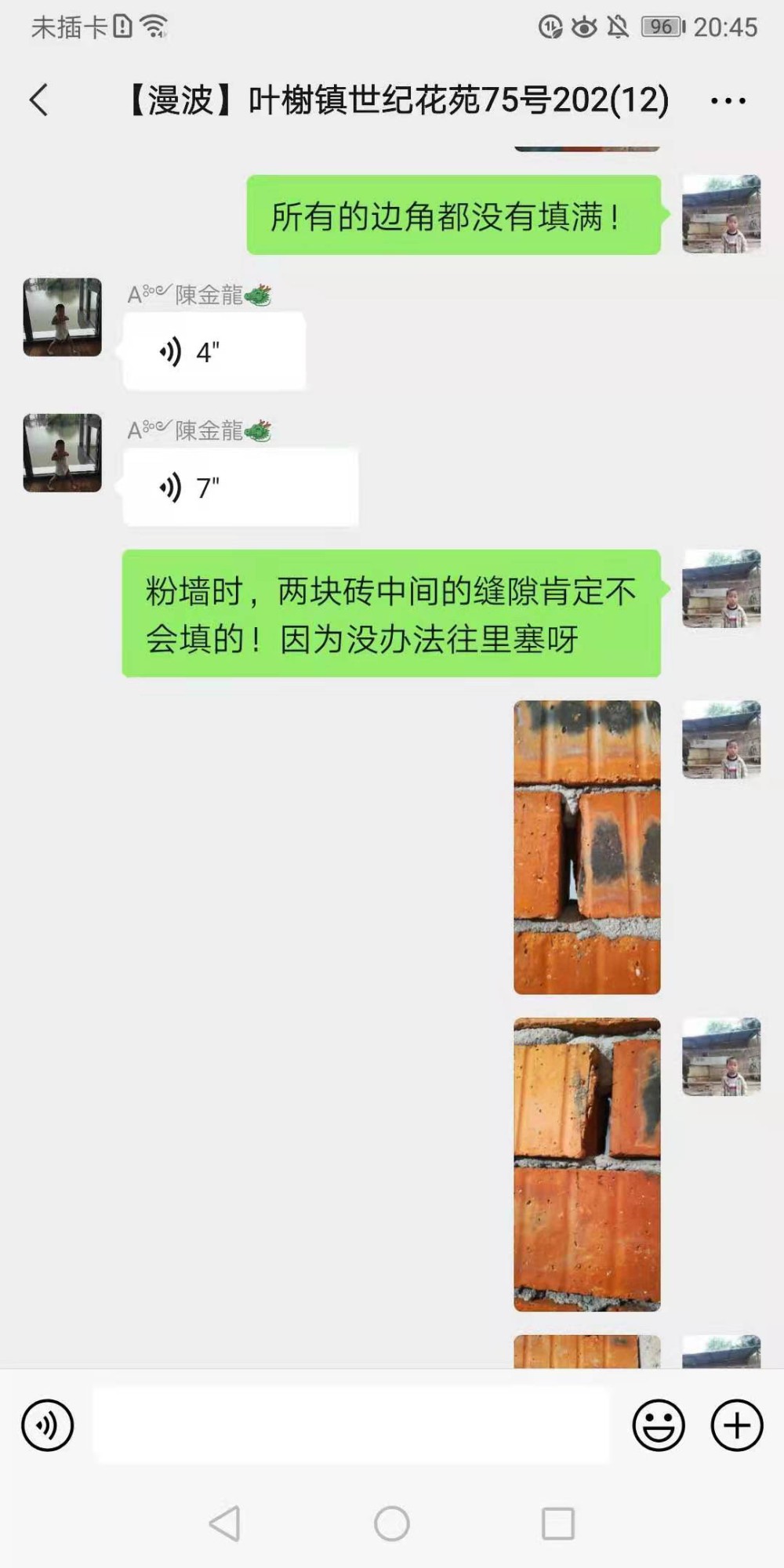Play the 4-second voice message
The height and width of the screenshot is (1568, 784).
tap(213, 352)
